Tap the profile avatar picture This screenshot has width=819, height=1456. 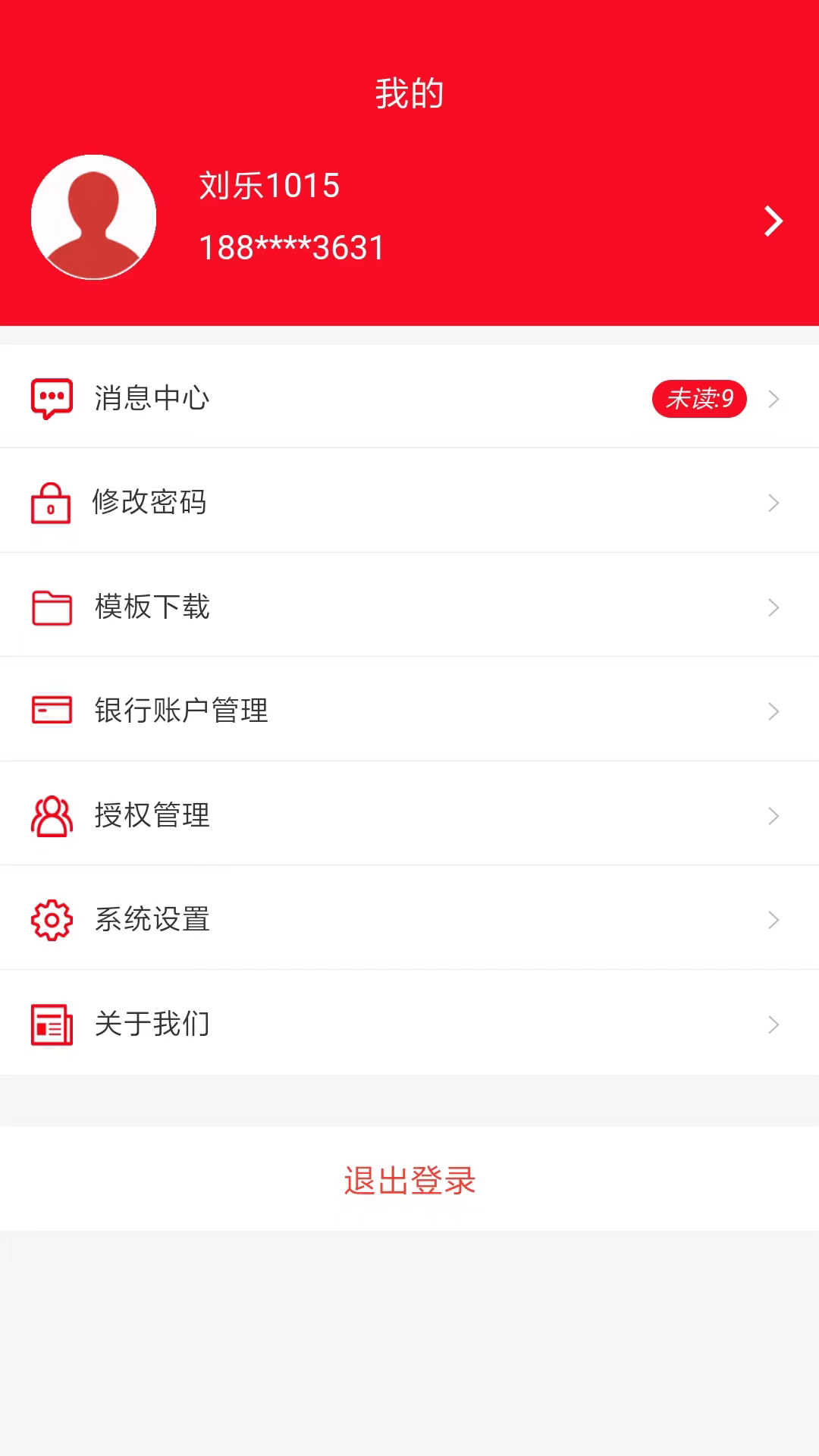(93, 218)
